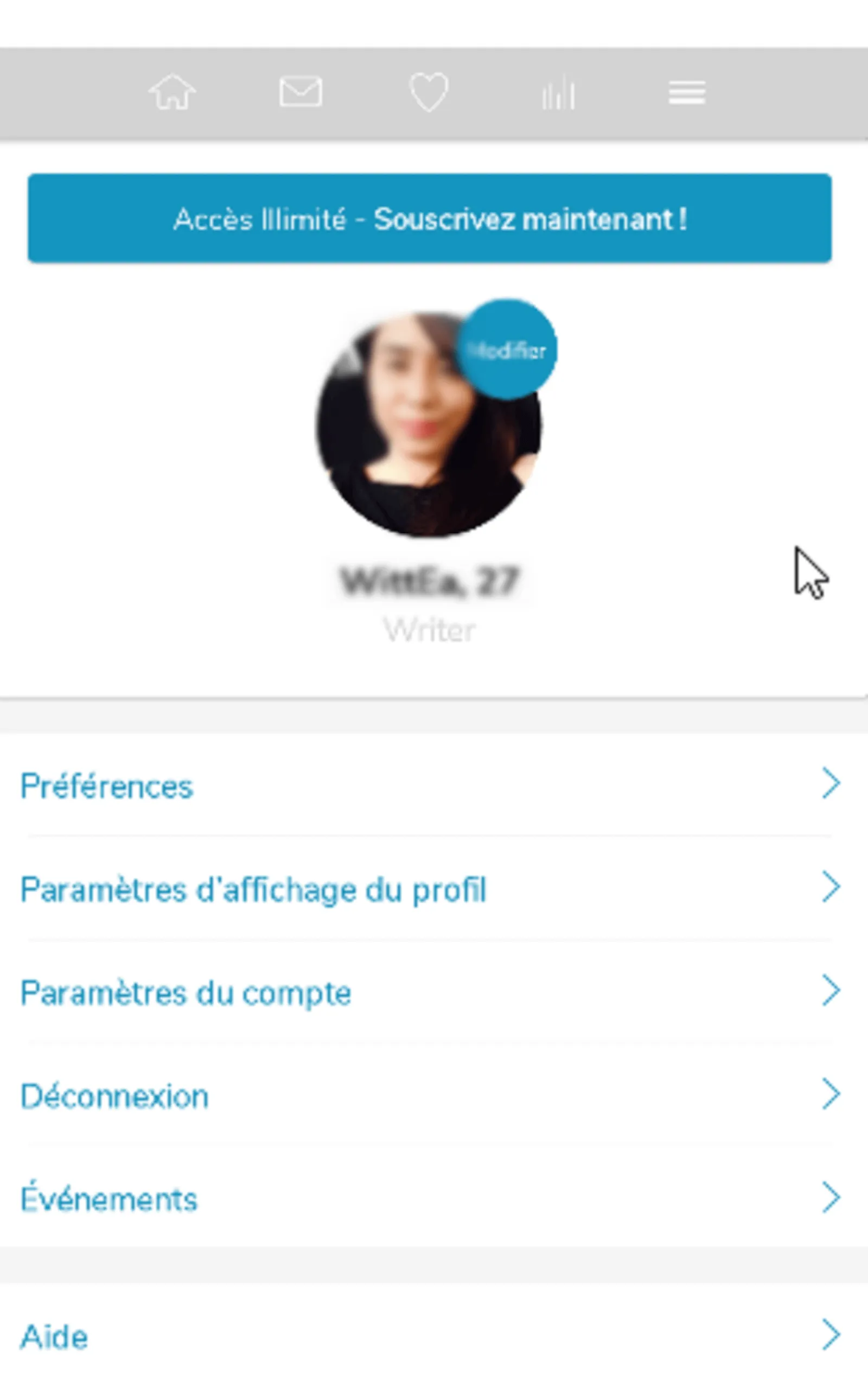Open the heart favorites icon
Viewport: 868px width, 1375px height.
[x=429, y=92]
